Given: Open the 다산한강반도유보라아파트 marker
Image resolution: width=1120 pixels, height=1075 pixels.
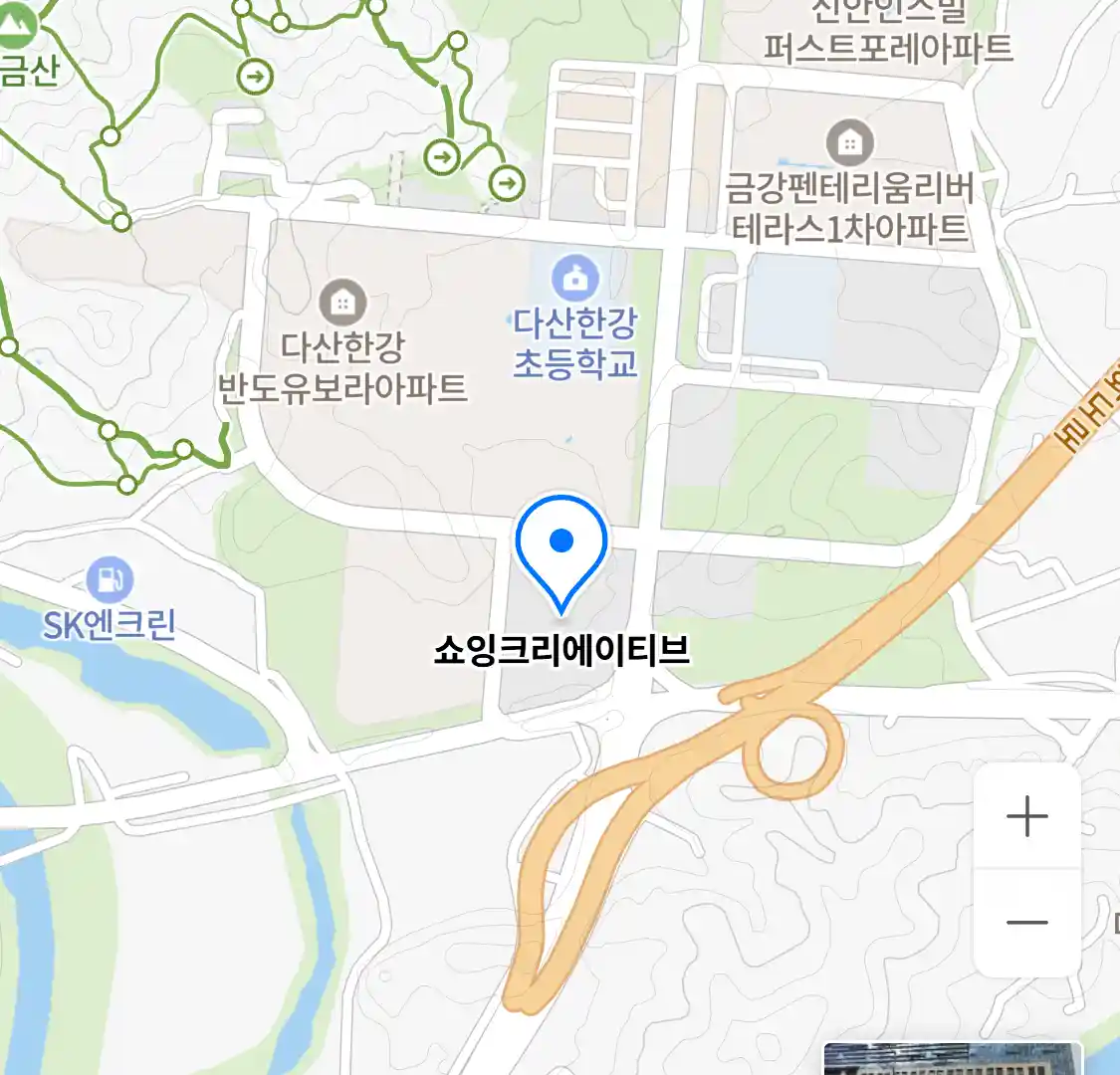Looking at the screenshot, I should [x=343, y=302].
